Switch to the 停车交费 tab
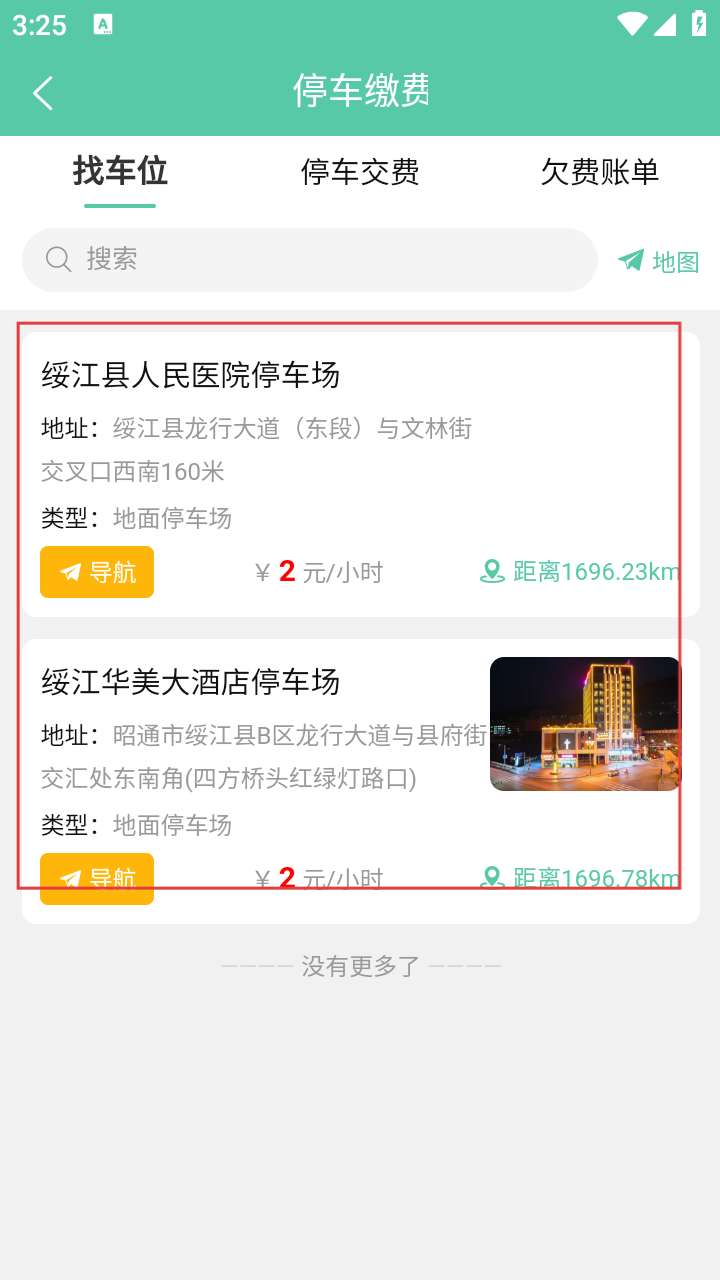This screenshot has width=720, height=1280. (x=360, y=172)
